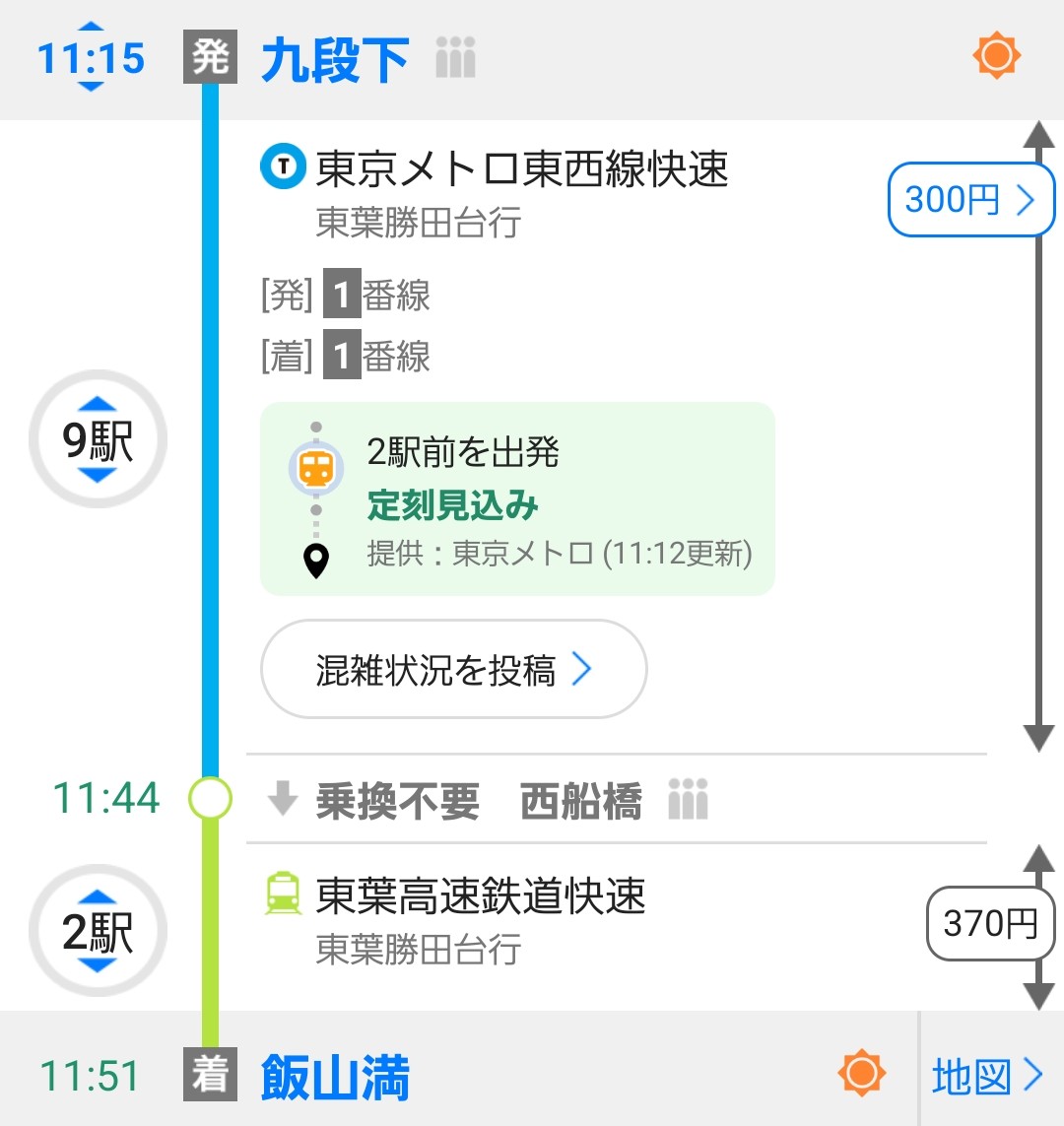Open 飯山満 arrival station details
Image resolution: width=1064 pixels, height=1126 pixels.
pos(335,1077)
